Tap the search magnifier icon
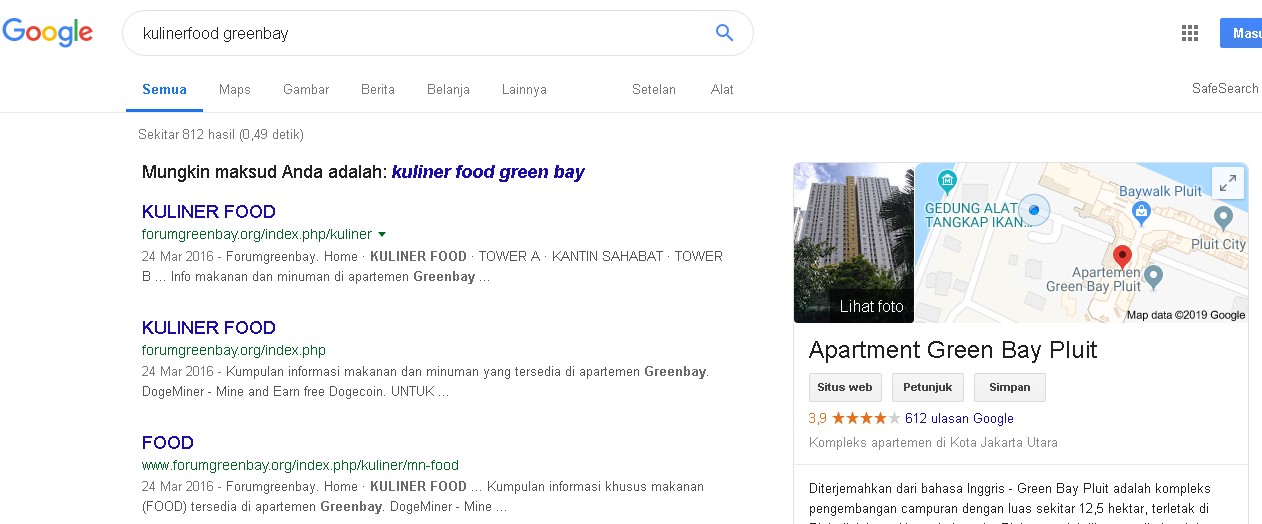The image size is (1262, 524). 725,33
